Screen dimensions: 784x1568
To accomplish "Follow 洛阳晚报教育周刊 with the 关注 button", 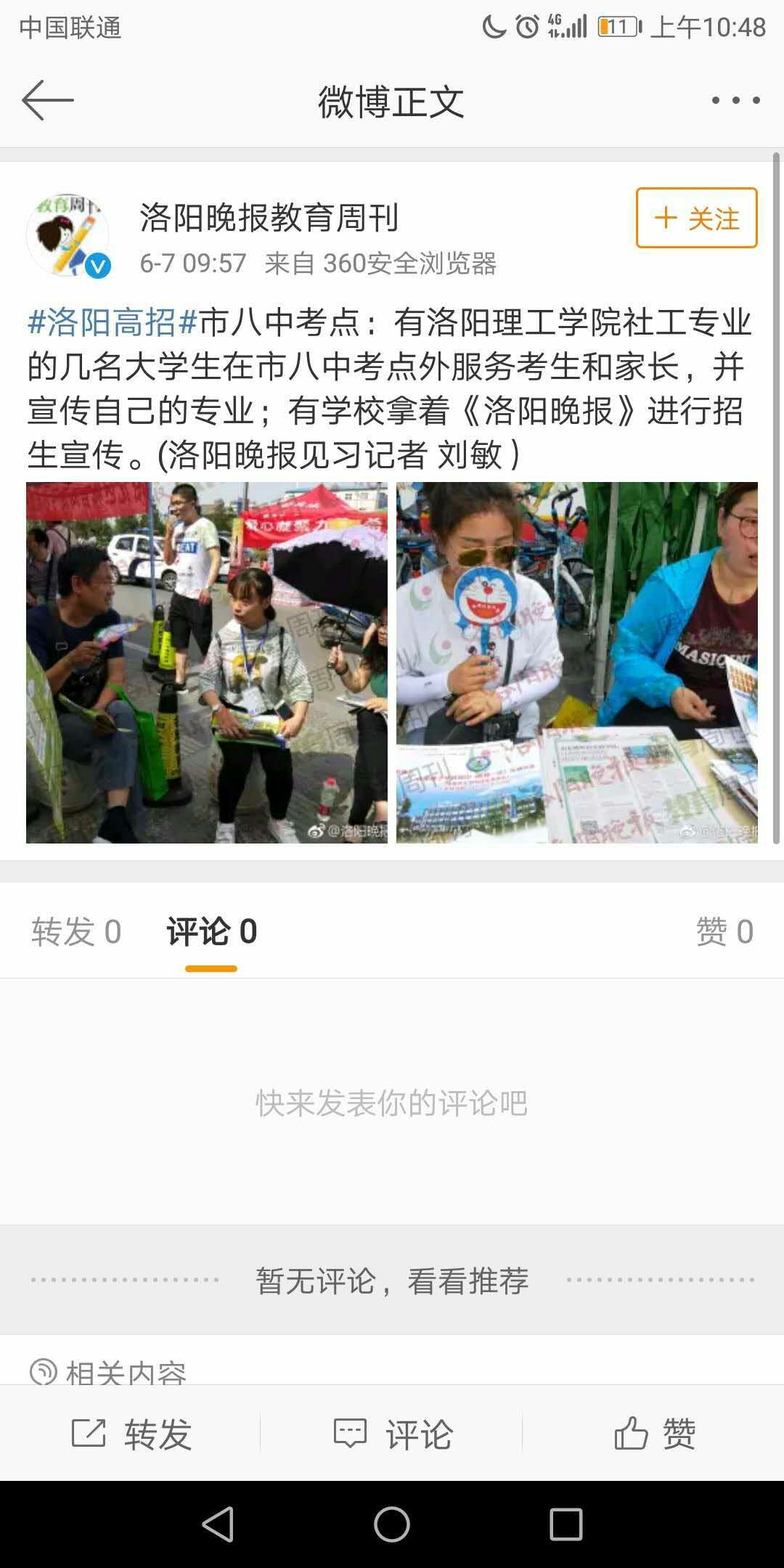I will click(697, 218).
